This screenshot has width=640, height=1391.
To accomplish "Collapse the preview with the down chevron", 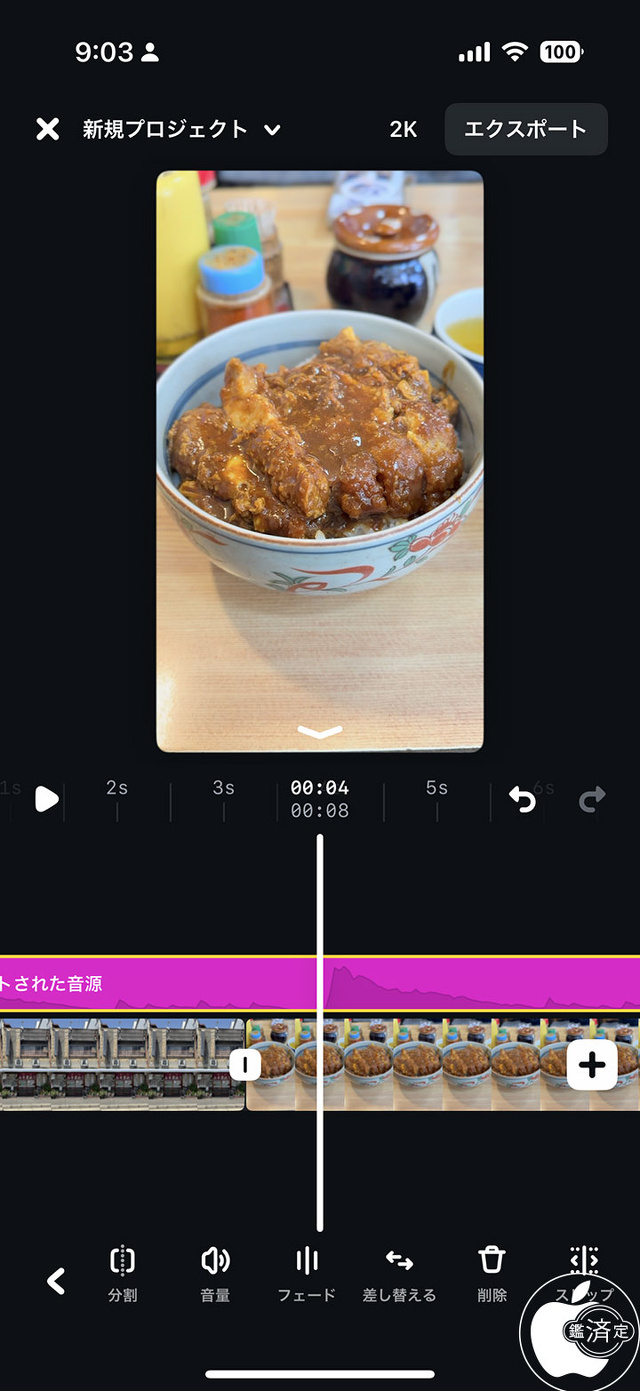I will click(320, 732).
